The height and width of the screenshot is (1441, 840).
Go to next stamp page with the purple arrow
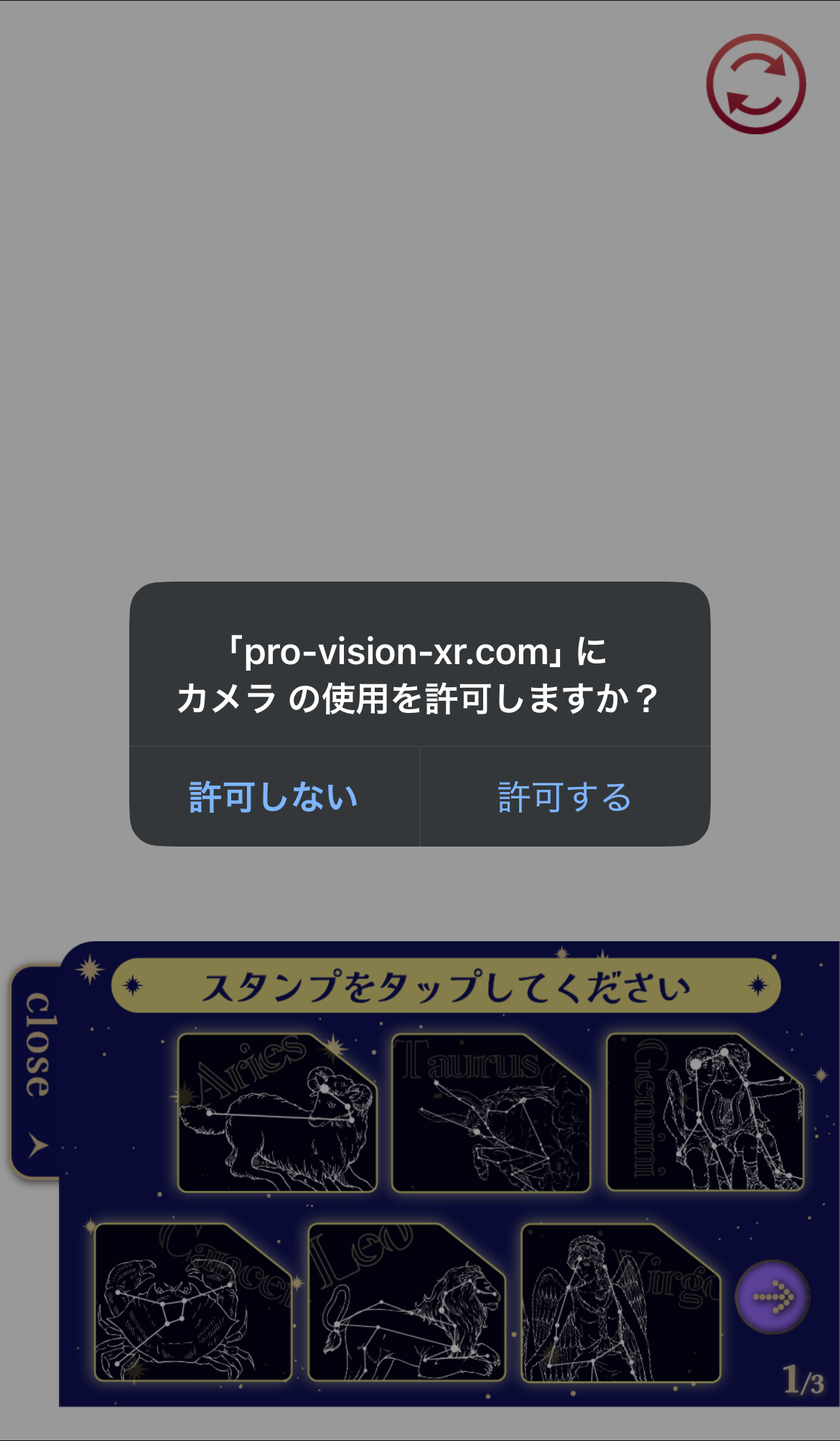[x=773, y=1297]
